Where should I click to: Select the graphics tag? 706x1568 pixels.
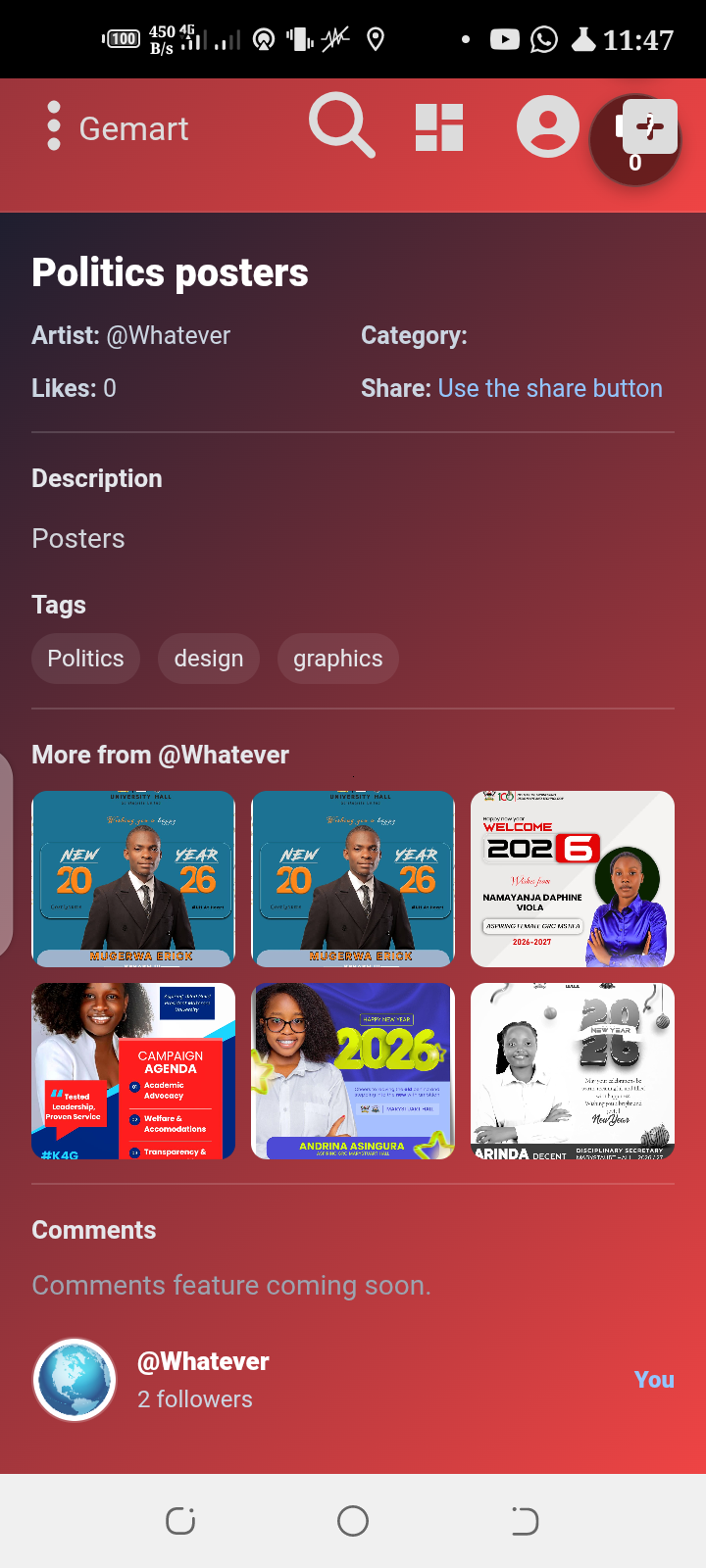pos(337,659)
